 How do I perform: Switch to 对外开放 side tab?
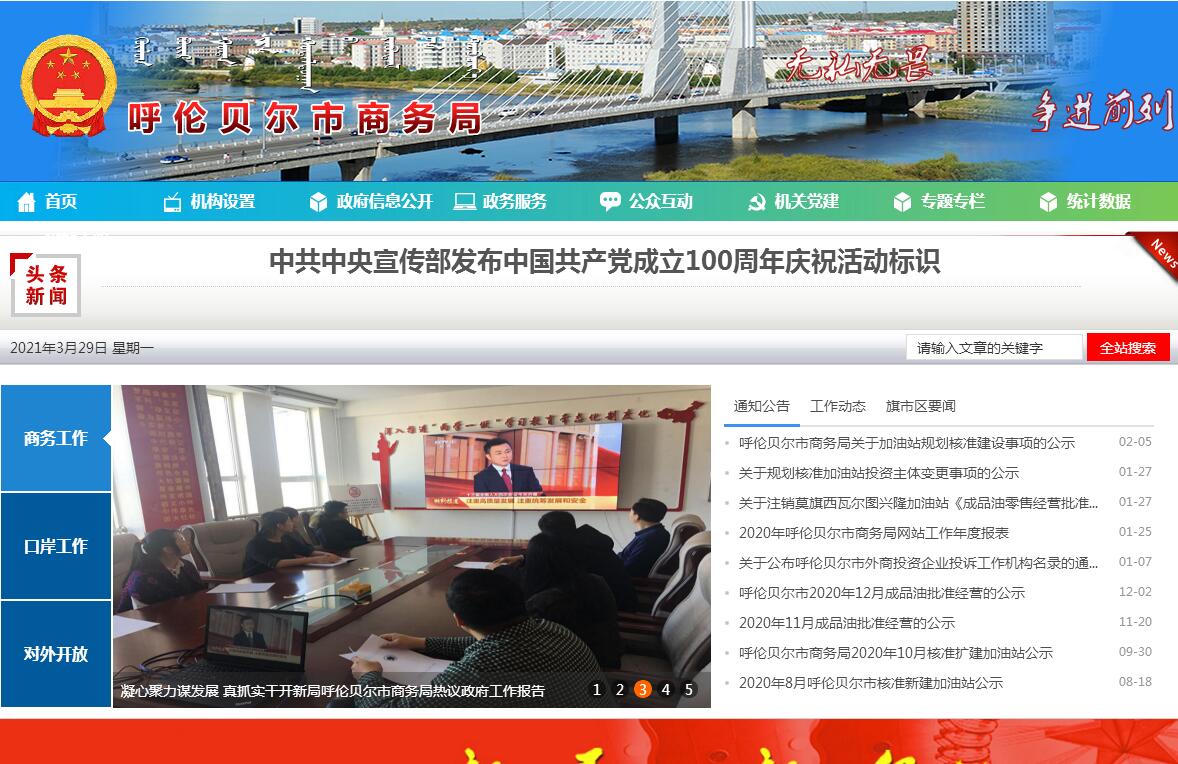[x=56, y=654]
